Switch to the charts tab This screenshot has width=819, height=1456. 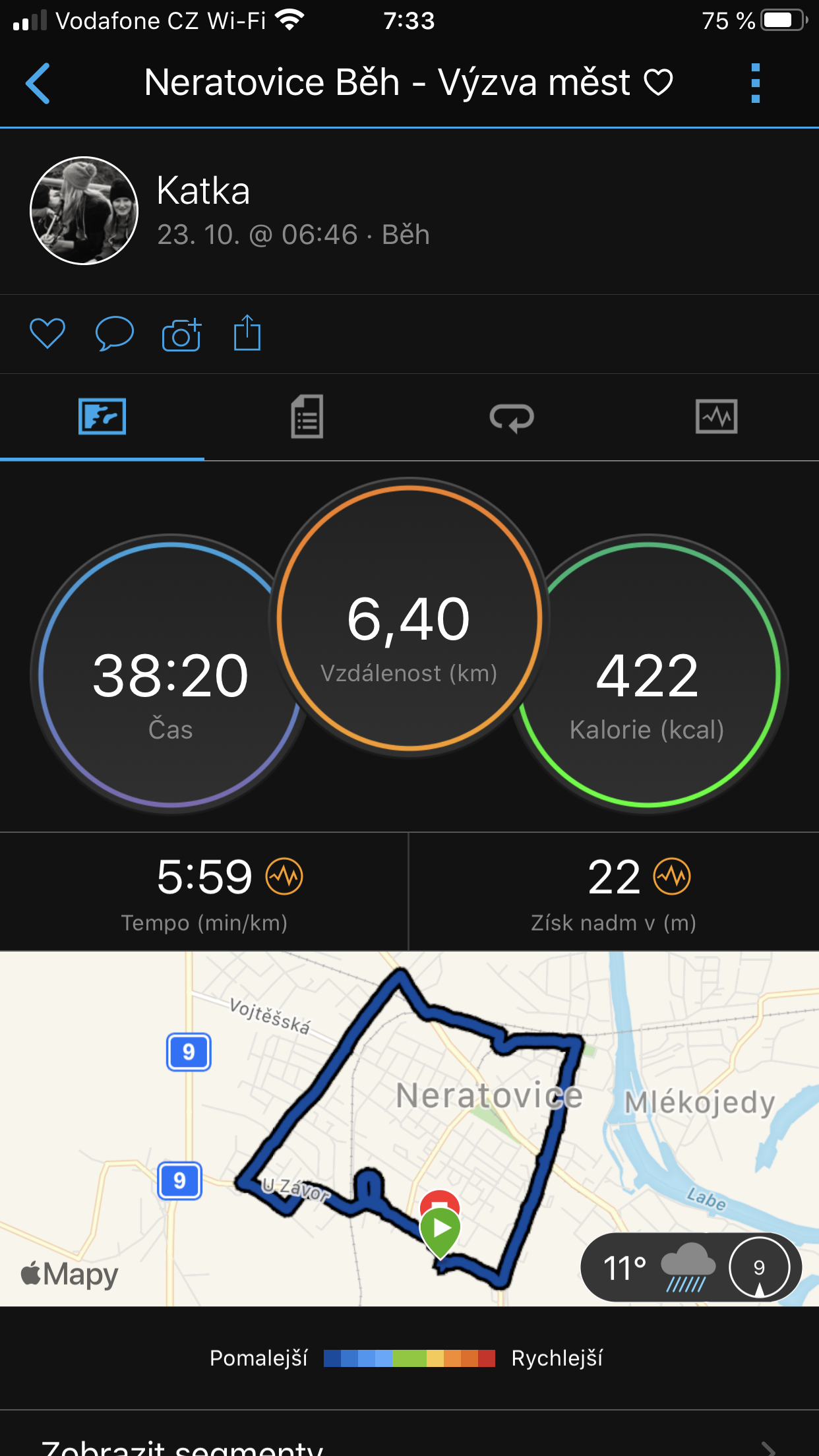coord(717,417)
